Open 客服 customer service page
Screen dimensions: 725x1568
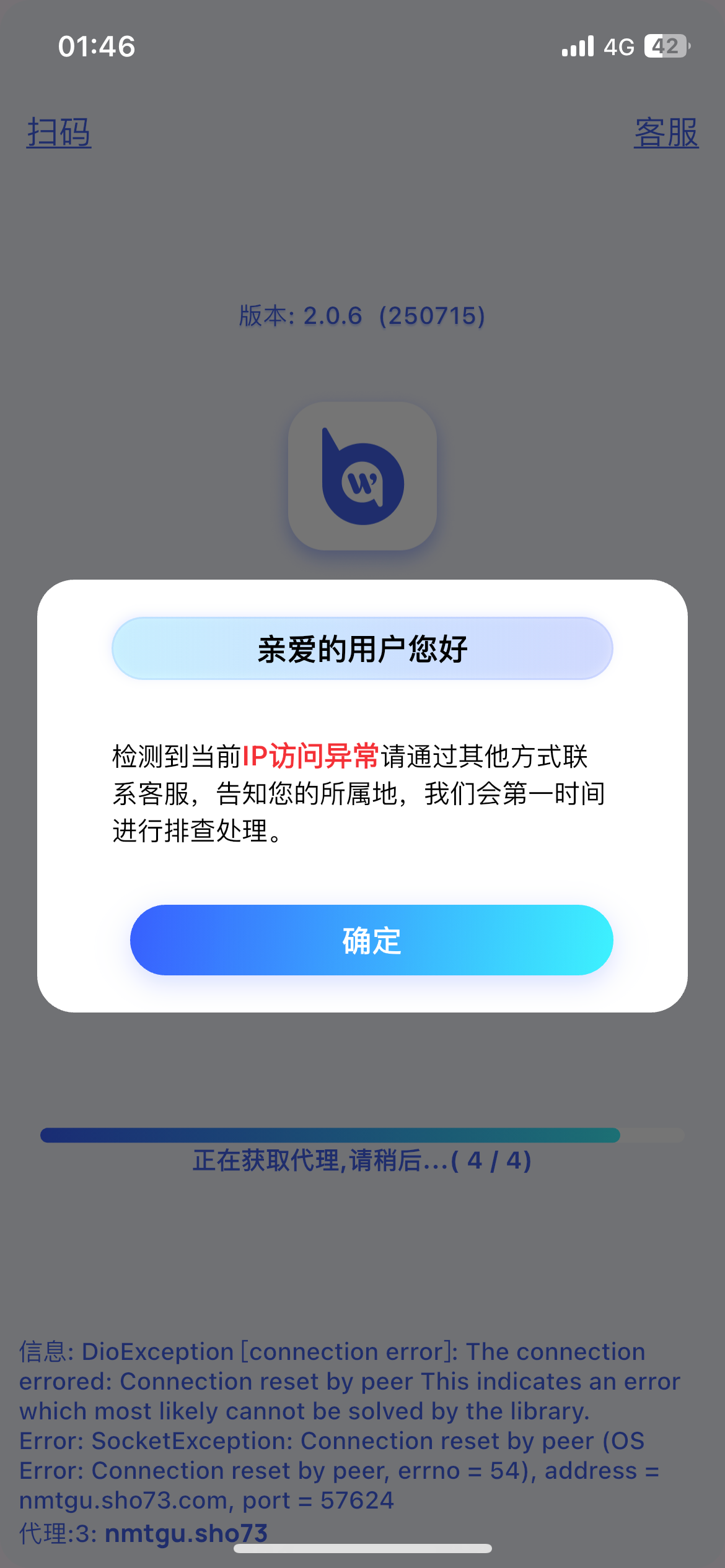(666, 132)
